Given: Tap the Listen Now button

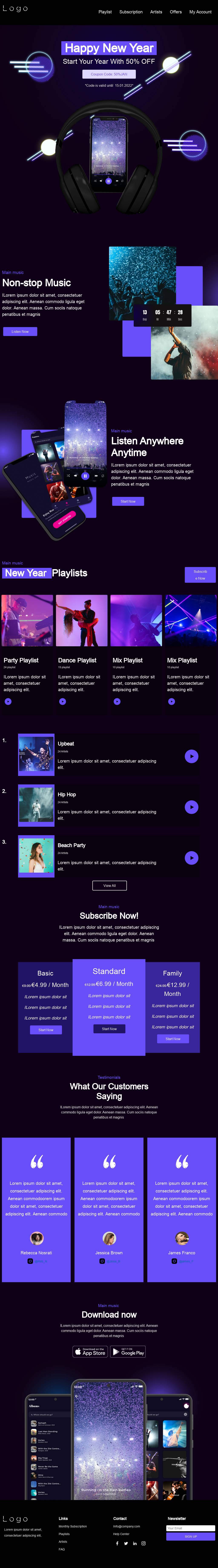Looking at the screenshot, I should [20, 332].
